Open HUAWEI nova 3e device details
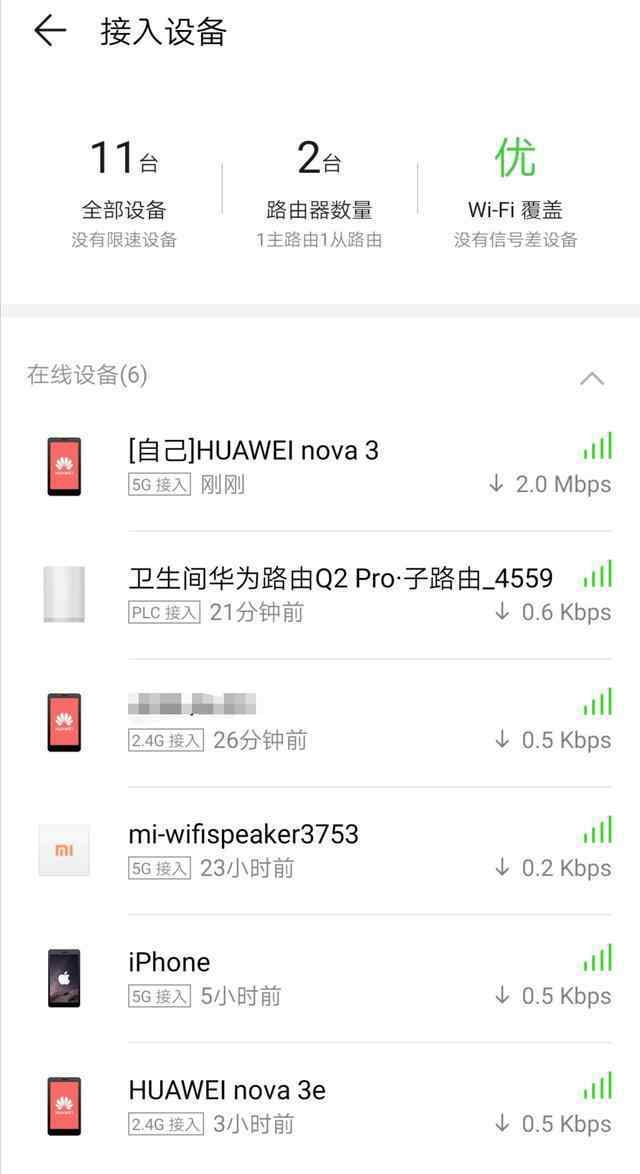Image resolution: width=640 pixels, height=1174 pixels. [320, 1106]
